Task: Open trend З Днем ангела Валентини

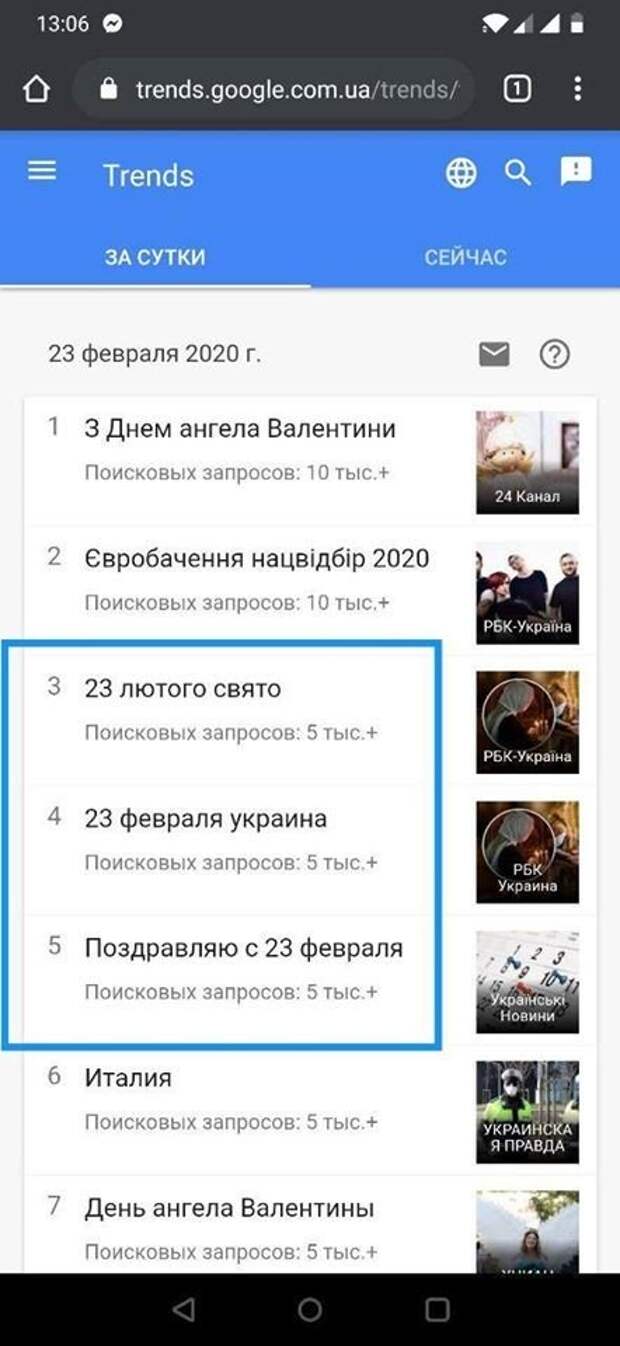Action: (x=311, y=461)
